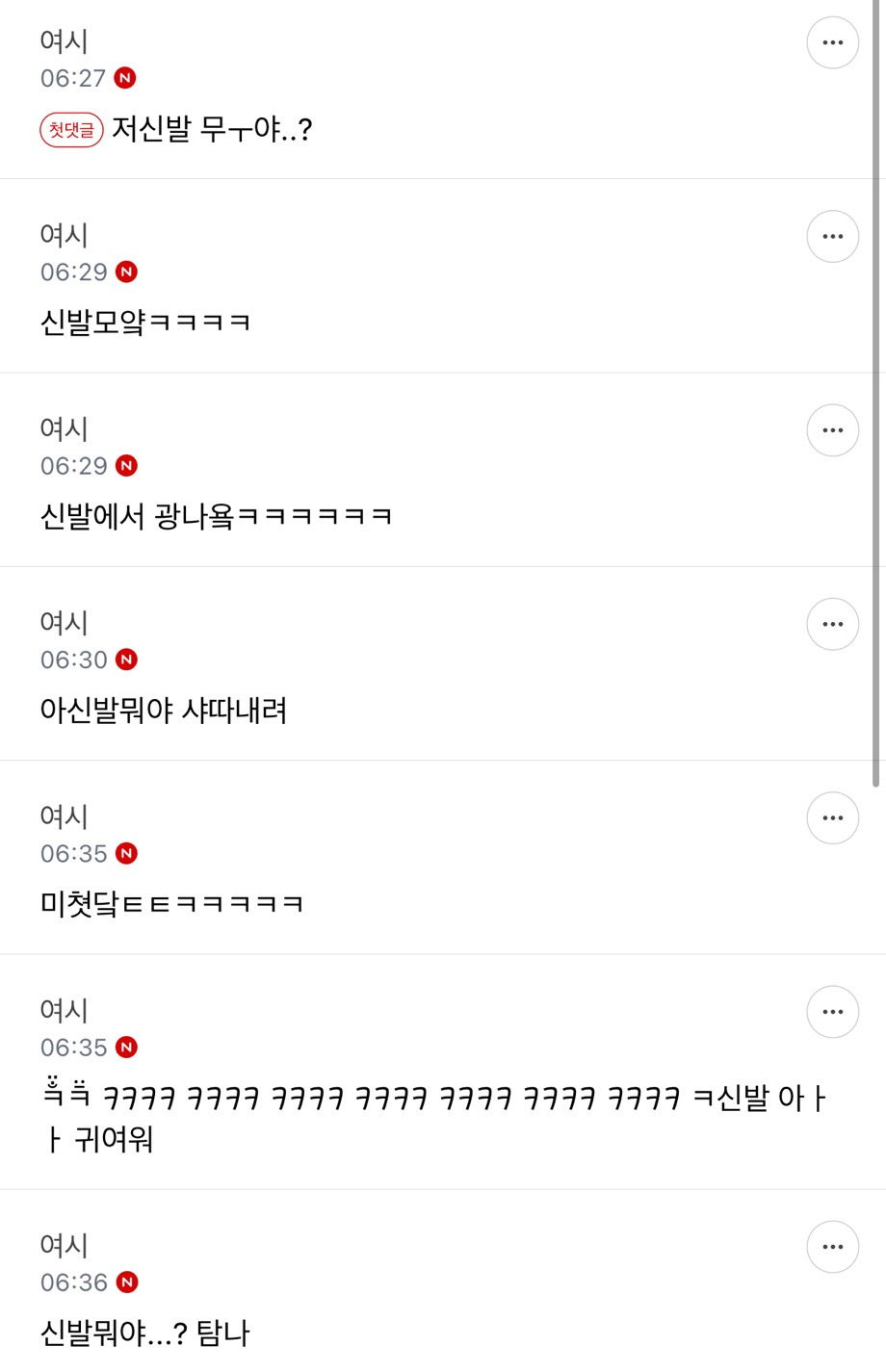The image size is (886, 1372).
Task: Open more options for the '신발에서 광나욕' comment
Action: (x=832, y=430)
